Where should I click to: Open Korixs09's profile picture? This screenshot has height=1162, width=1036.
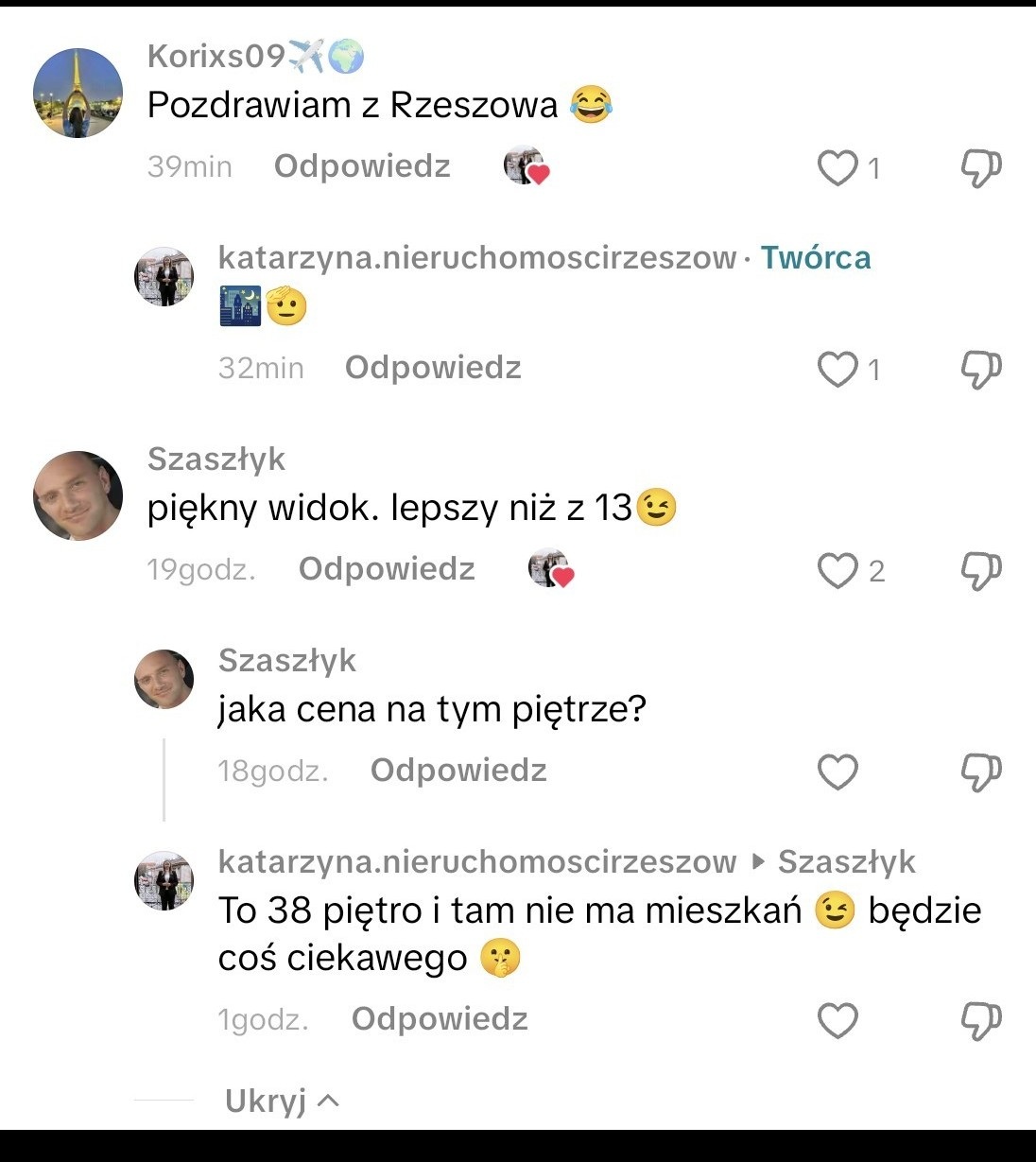coord(78,94)
